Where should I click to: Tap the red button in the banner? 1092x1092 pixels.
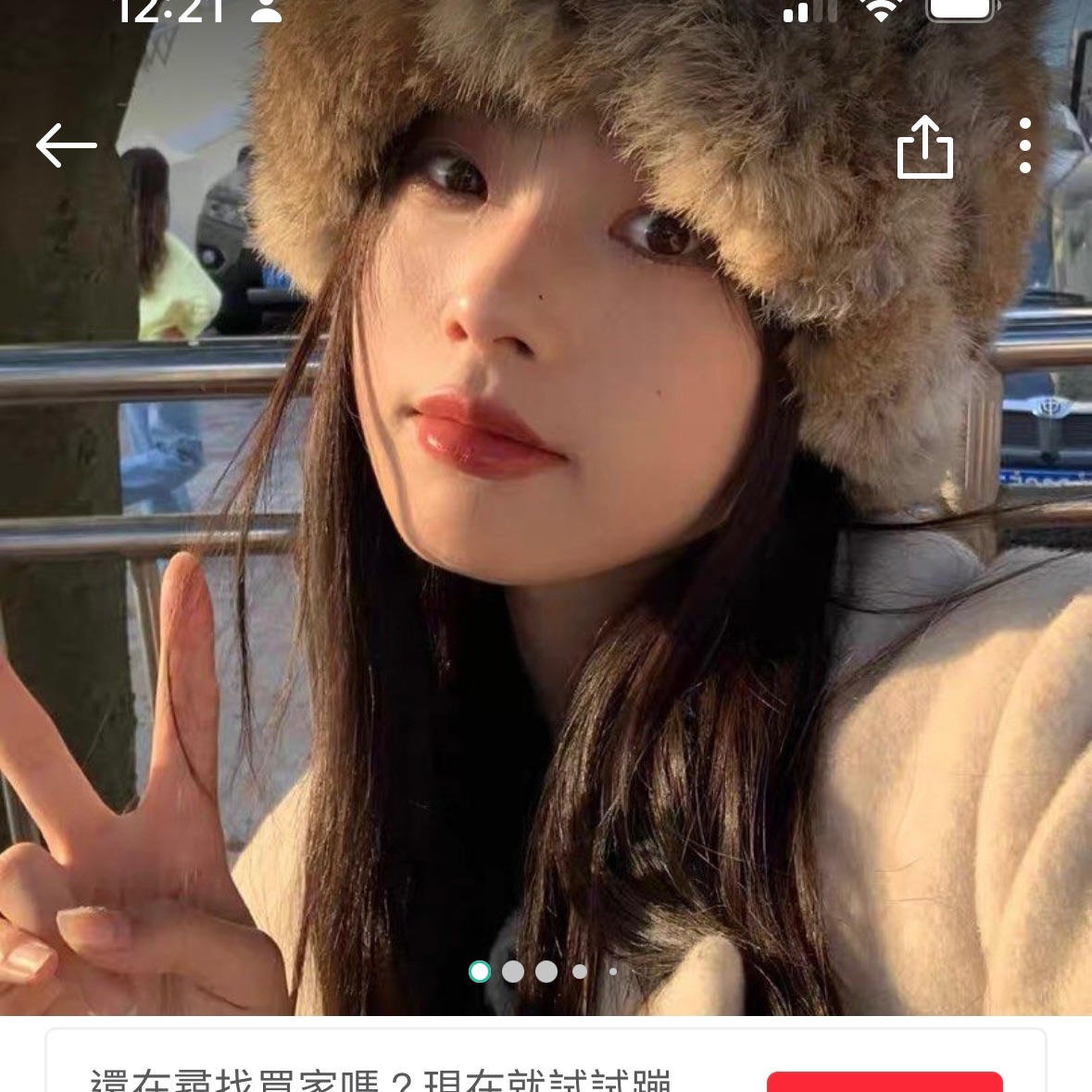click(884, 1082)
